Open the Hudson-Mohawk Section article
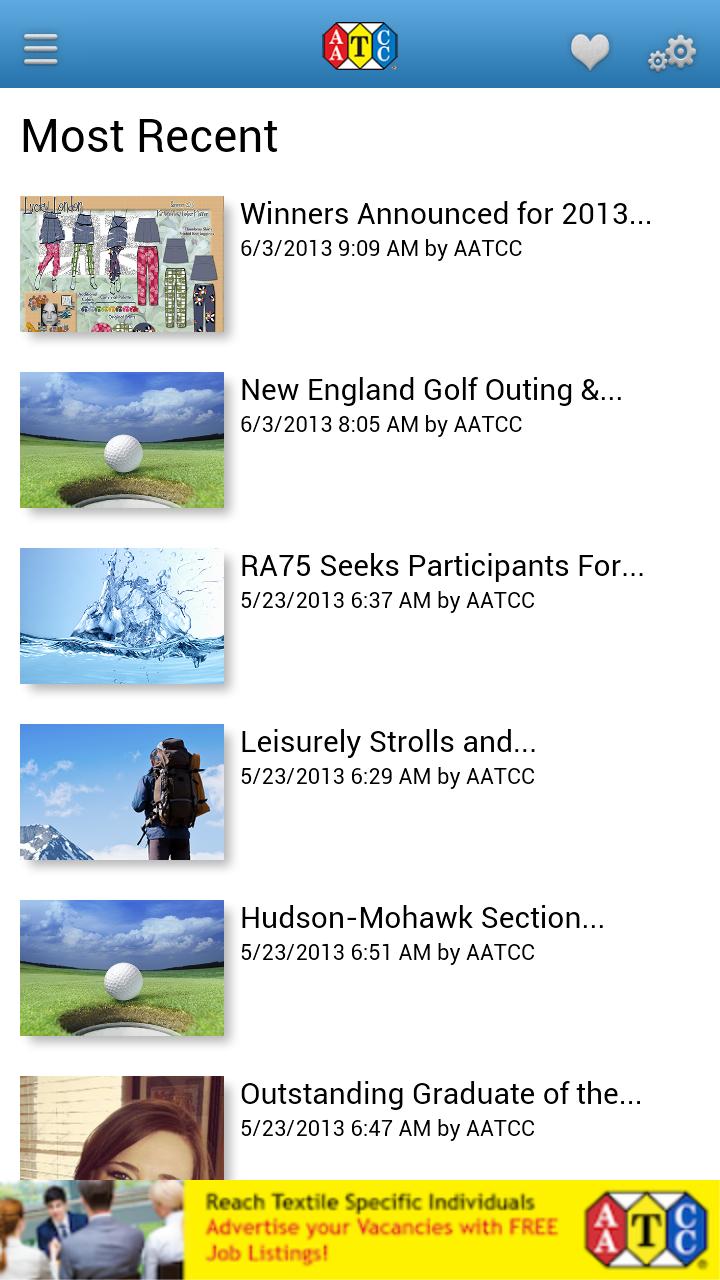The image size is (720, 1280). tap(422, 919)
